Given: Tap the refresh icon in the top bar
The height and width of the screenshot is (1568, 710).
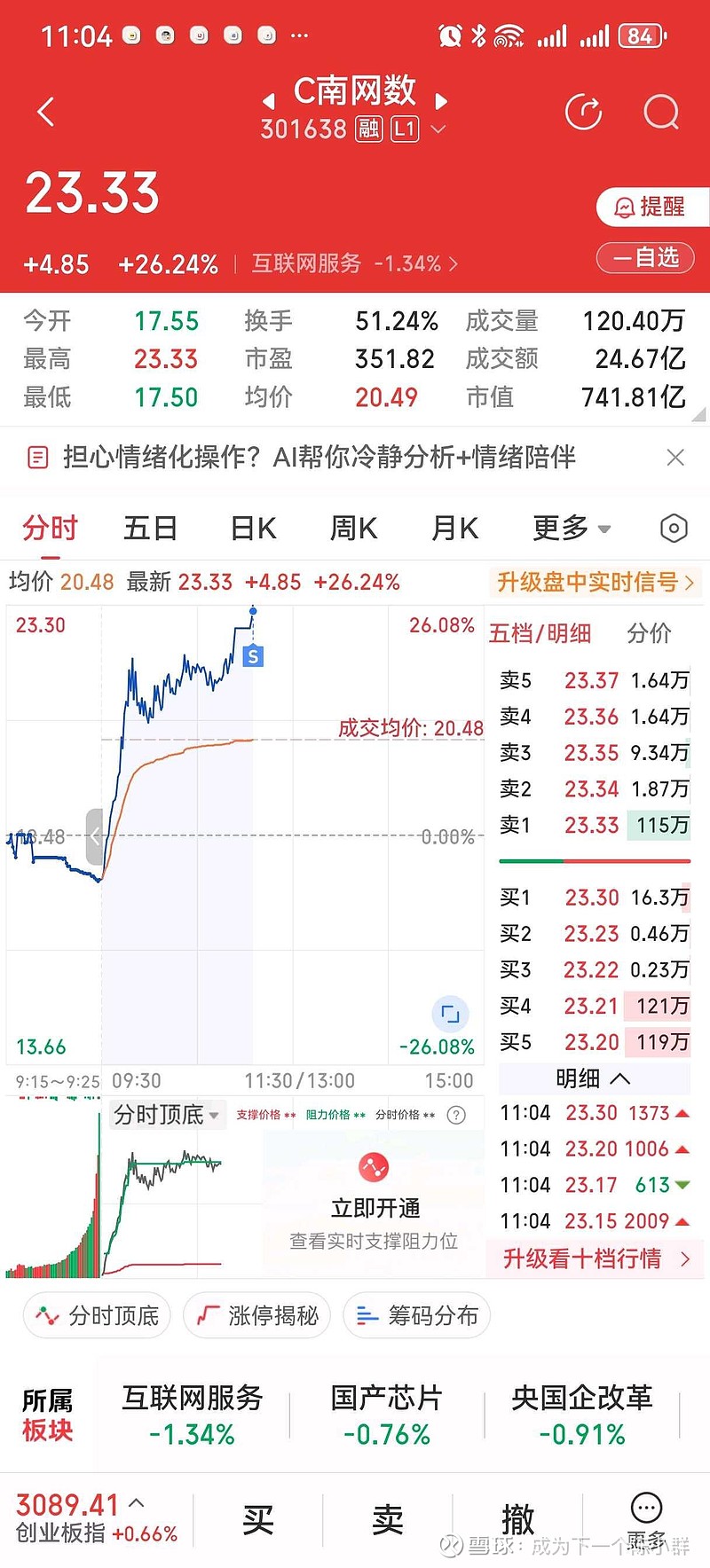Looking at the screenshot, I should click(584, 113).
